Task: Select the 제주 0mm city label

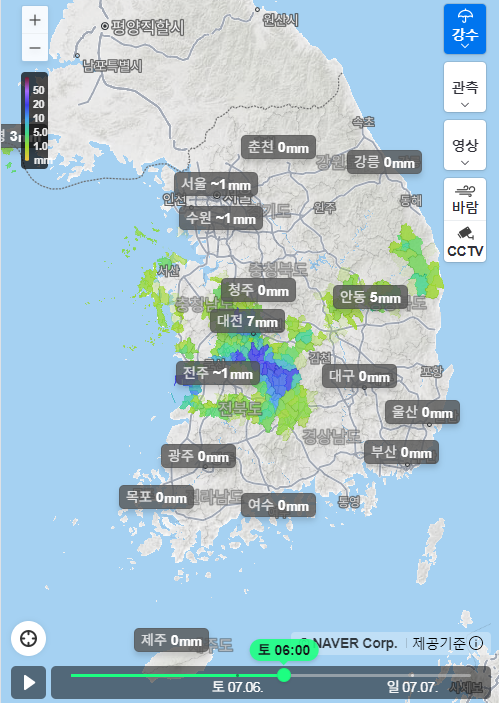Action: click(x=171, y=640)
